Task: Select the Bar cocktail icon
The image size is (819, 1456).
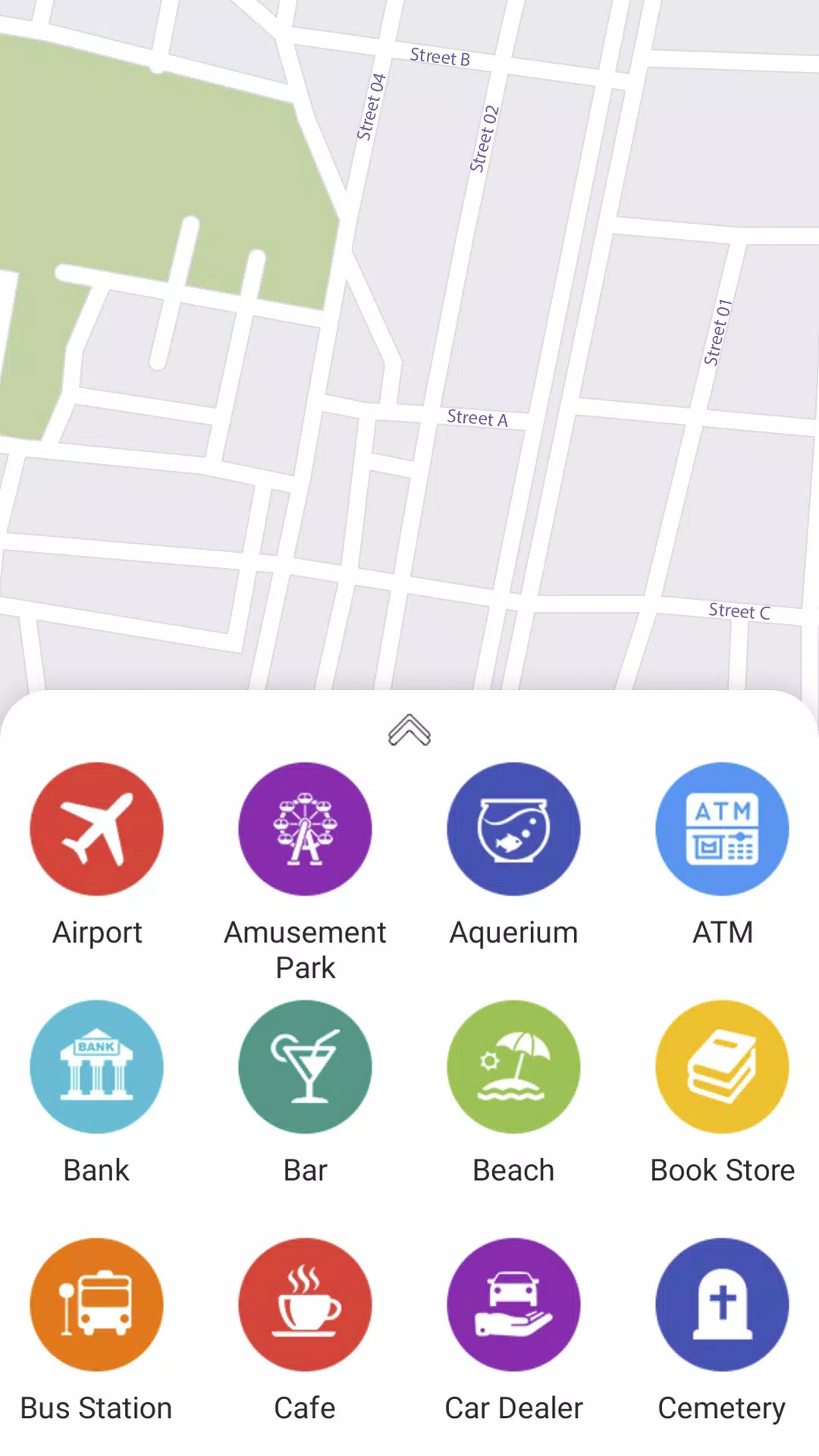Action: (305, 1066)
